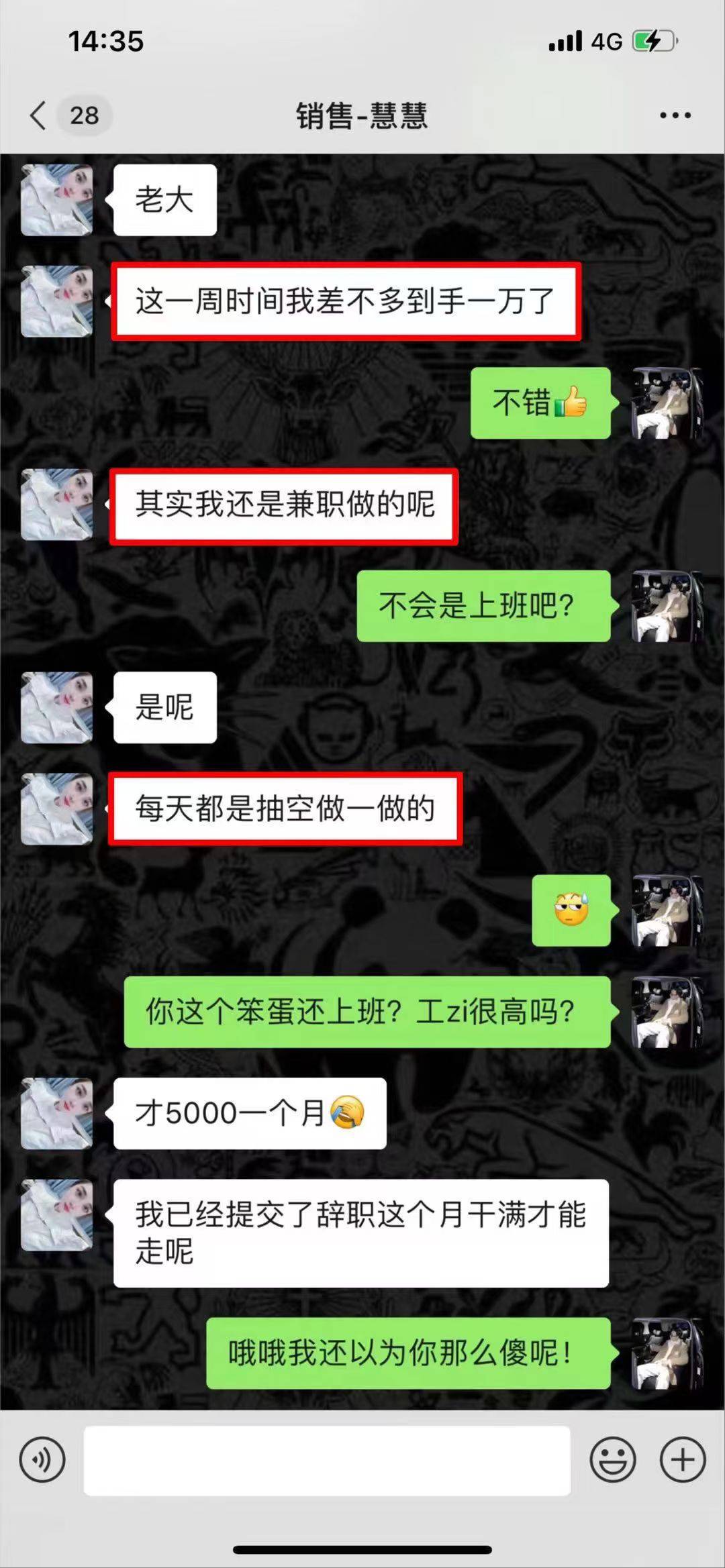Open my avatar beside the 不错 message
Image resolution: width=725 pixels, height=1568 pixels.
667,403
